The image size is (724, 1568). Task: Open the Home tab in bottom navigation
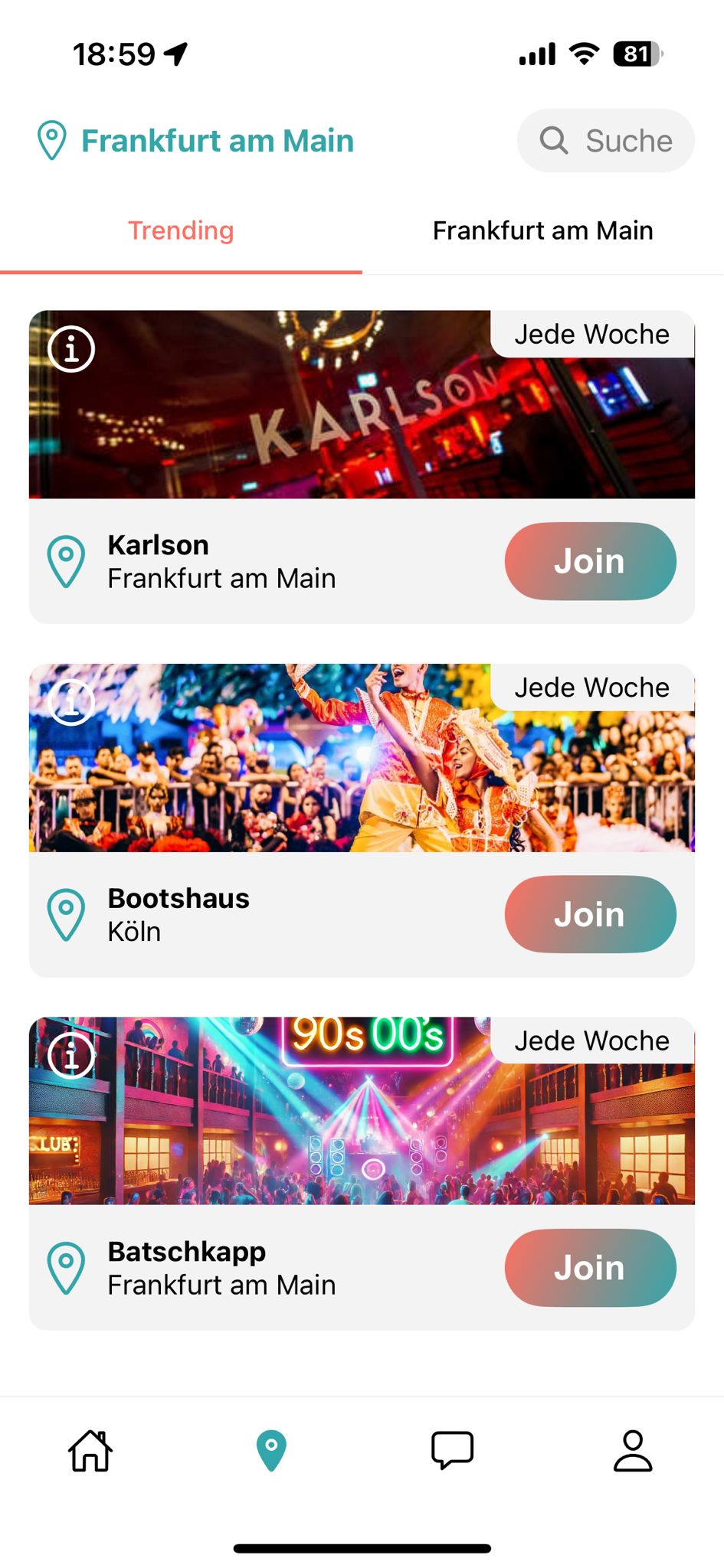(90, 1449)
